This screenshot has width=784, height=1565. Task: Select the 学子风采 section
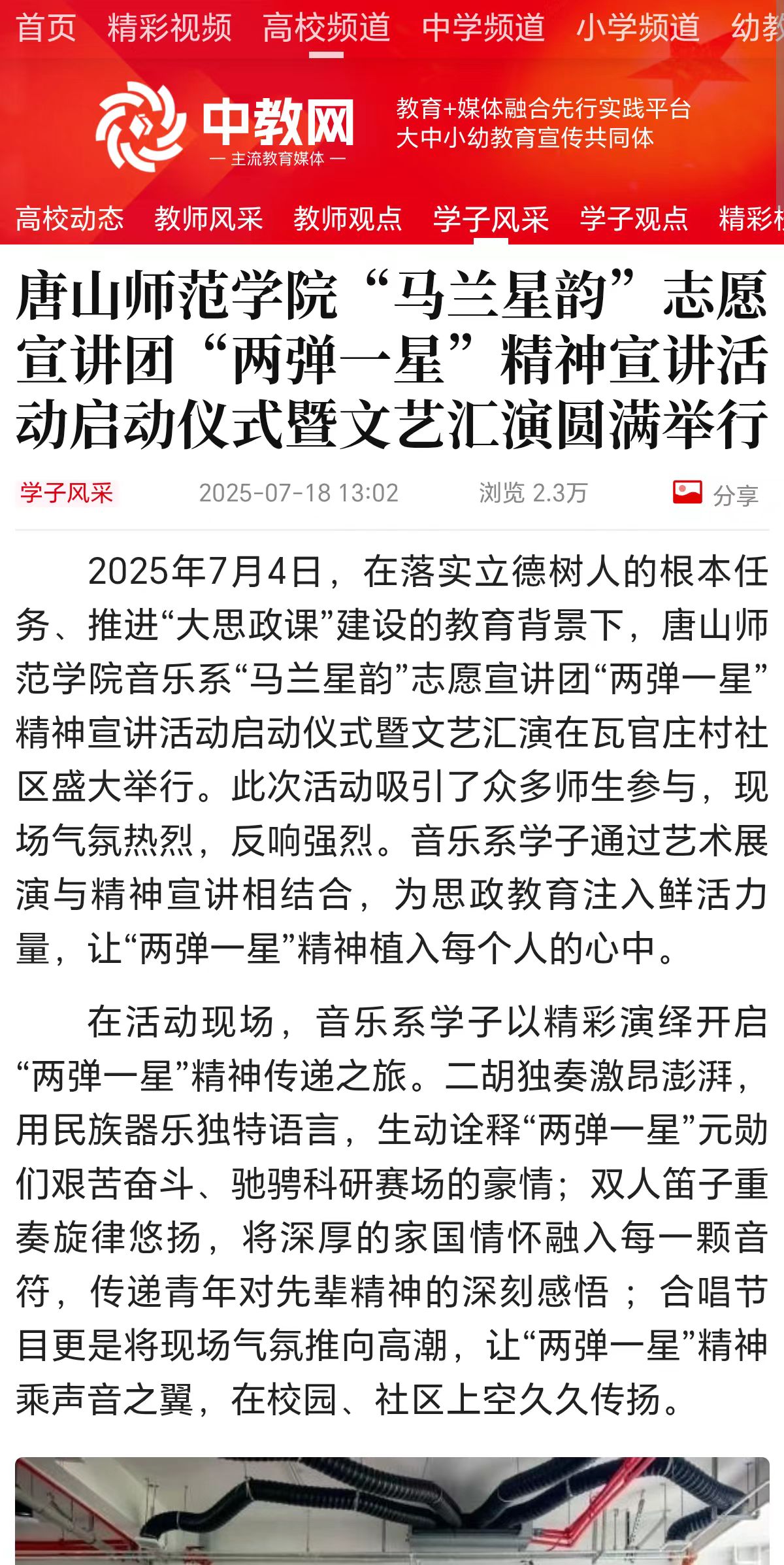pos(491,218)
